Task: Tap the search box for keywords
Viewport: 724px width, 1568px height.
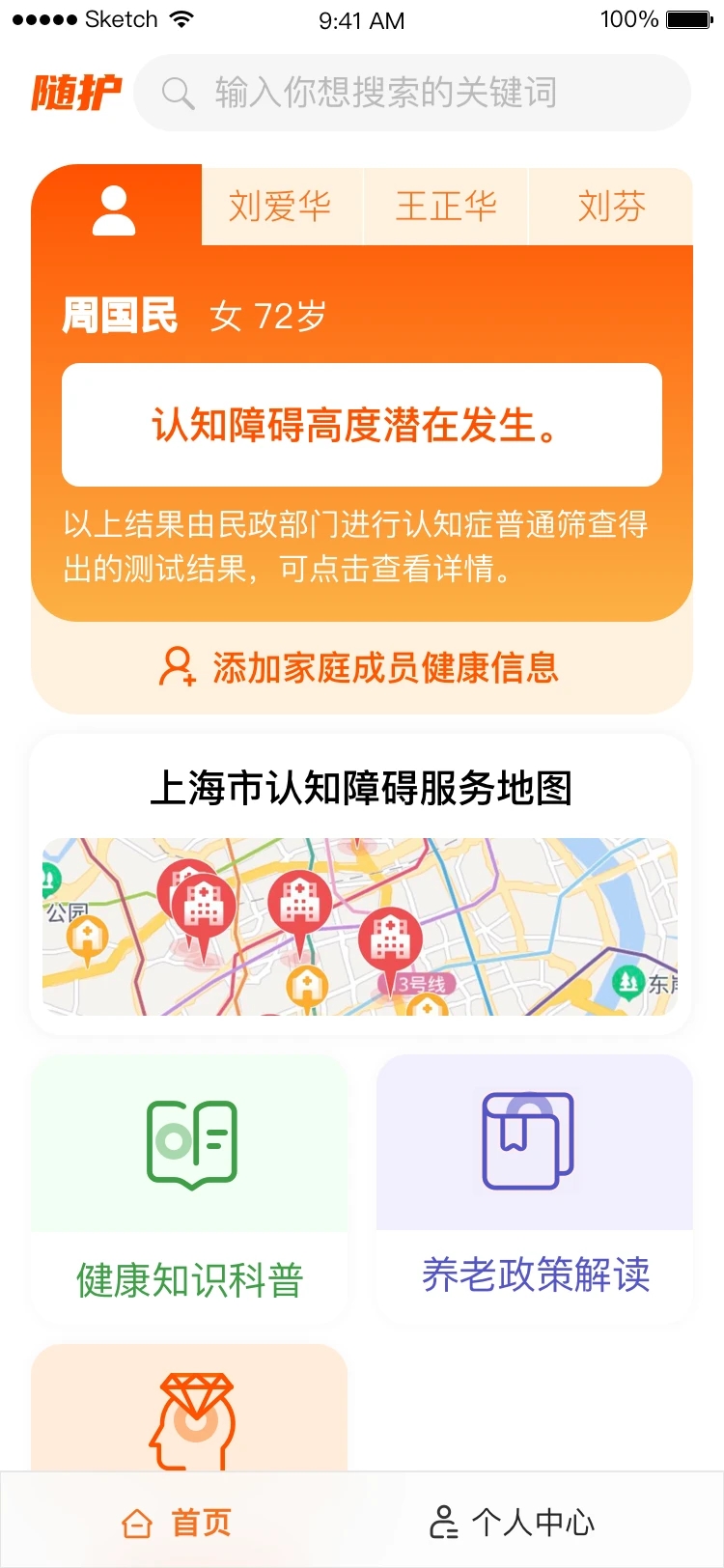Action: [x=412, y=93]
